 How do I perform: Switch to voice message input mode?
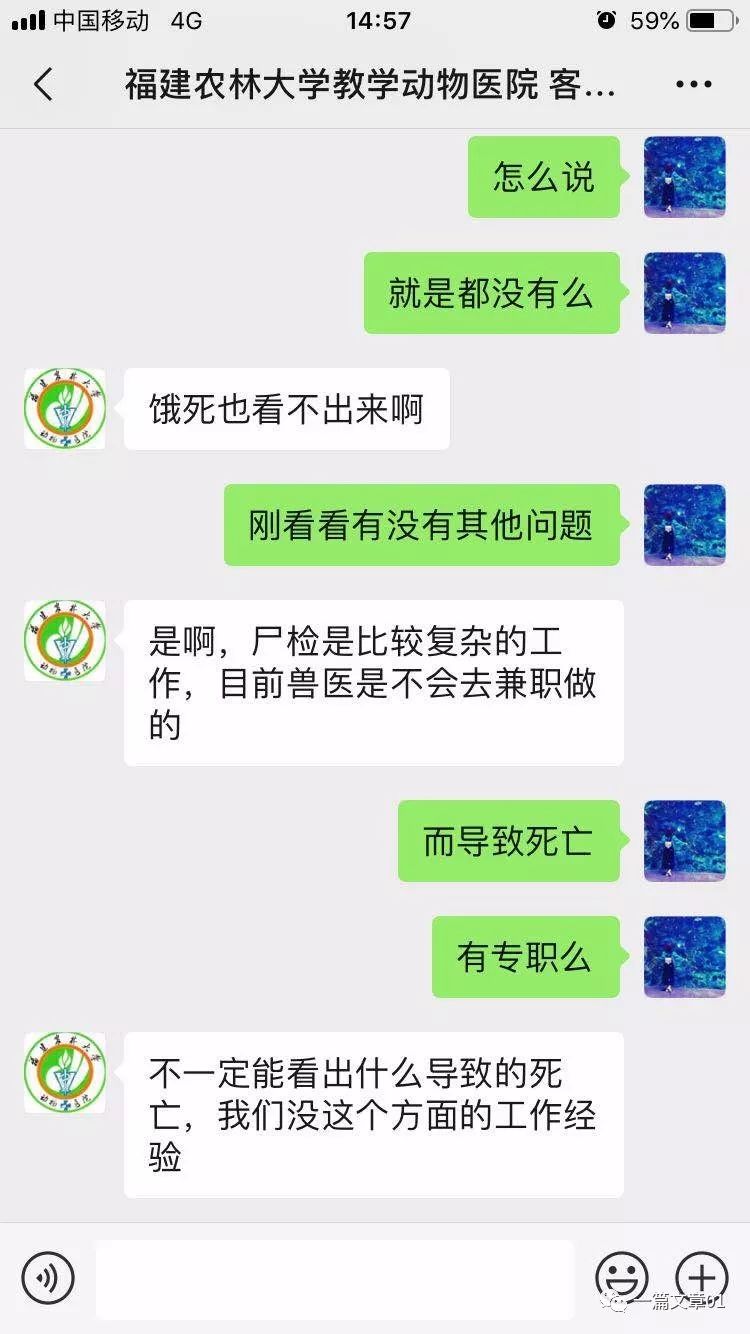pyautogui.click(x=49, y=1278)
